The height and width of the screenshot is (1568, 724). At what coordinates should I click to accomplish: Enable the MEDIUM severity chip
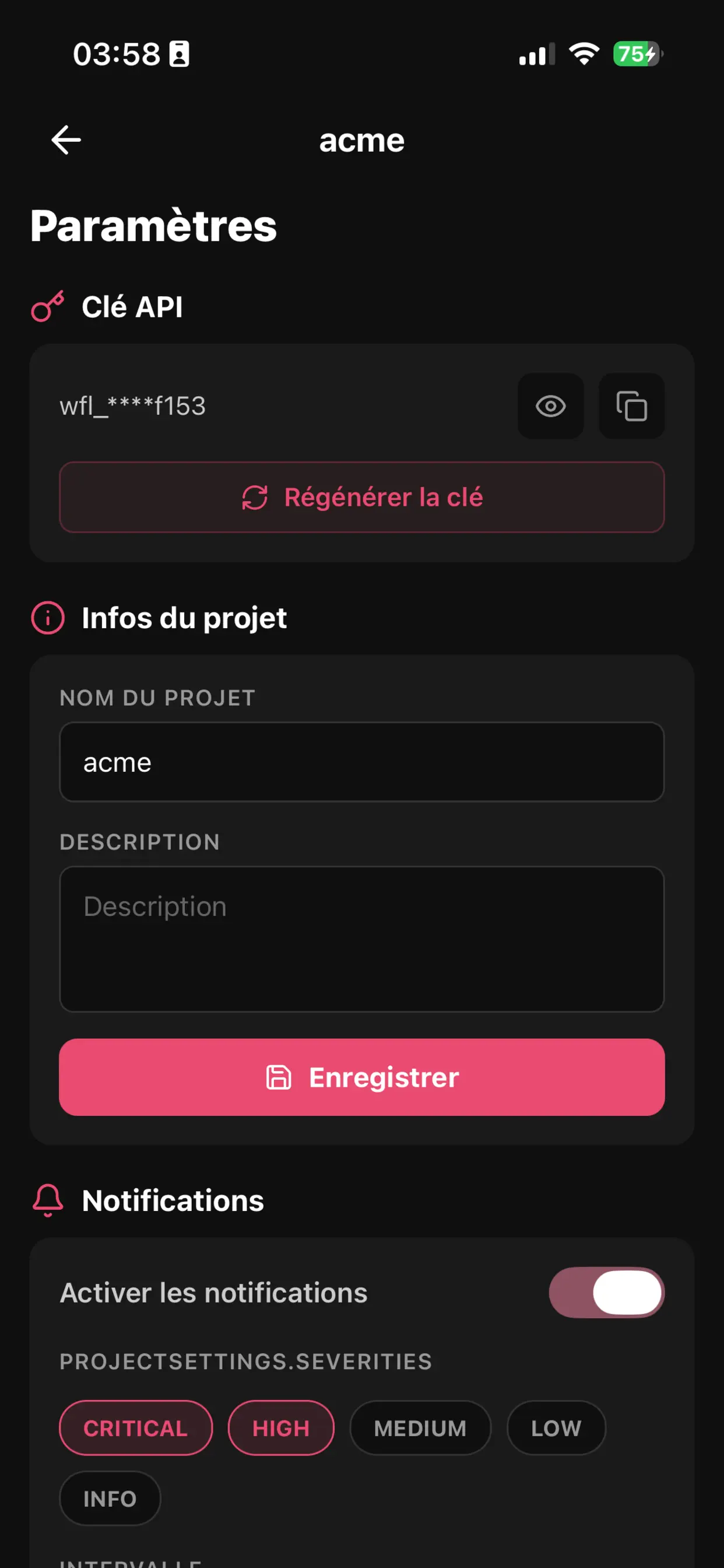(420, 1428)
